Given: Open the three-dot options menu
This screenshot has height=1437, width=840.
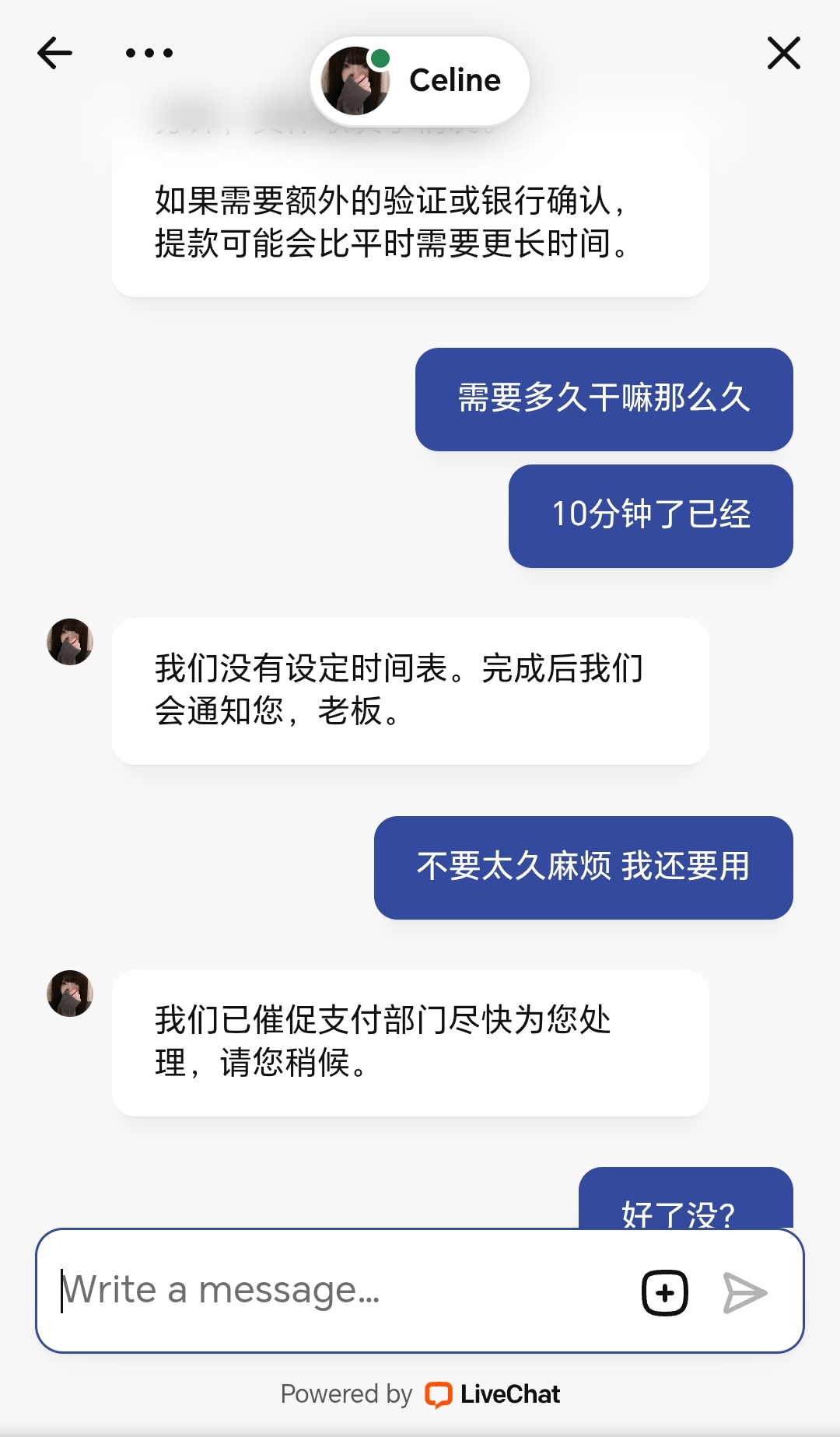Looking at the screenshot, I should tap(149, 53).
